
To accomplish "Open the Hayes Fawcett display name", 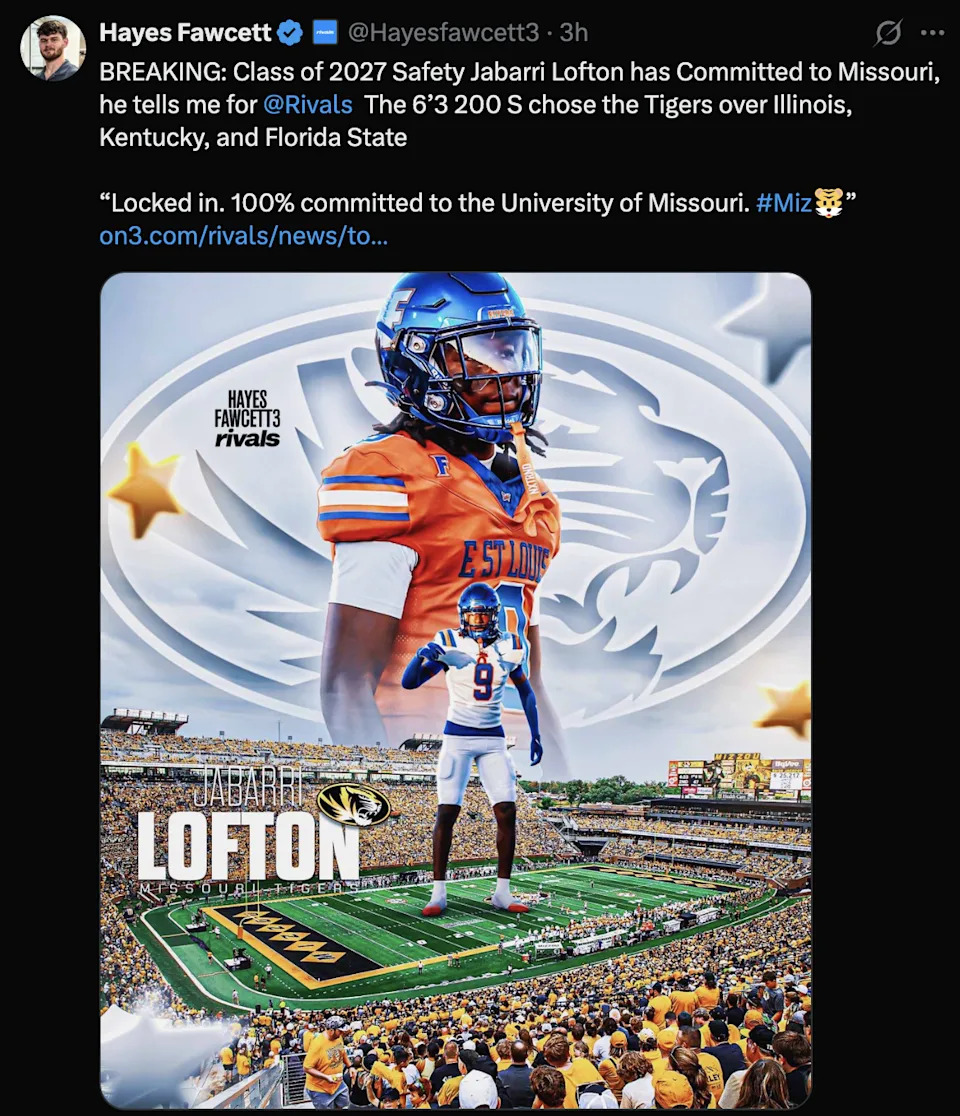I will [185, 32].
